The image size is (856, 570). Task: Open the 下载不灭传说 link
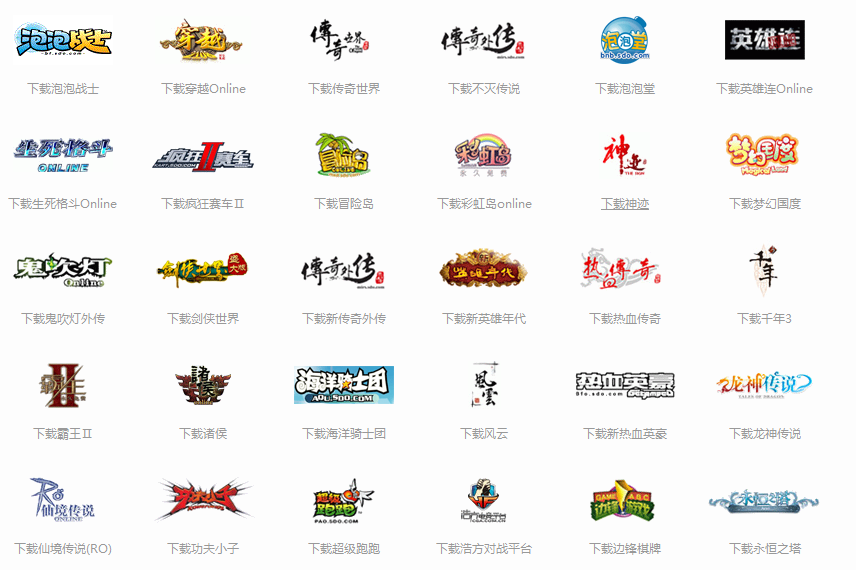coord(484,89)
